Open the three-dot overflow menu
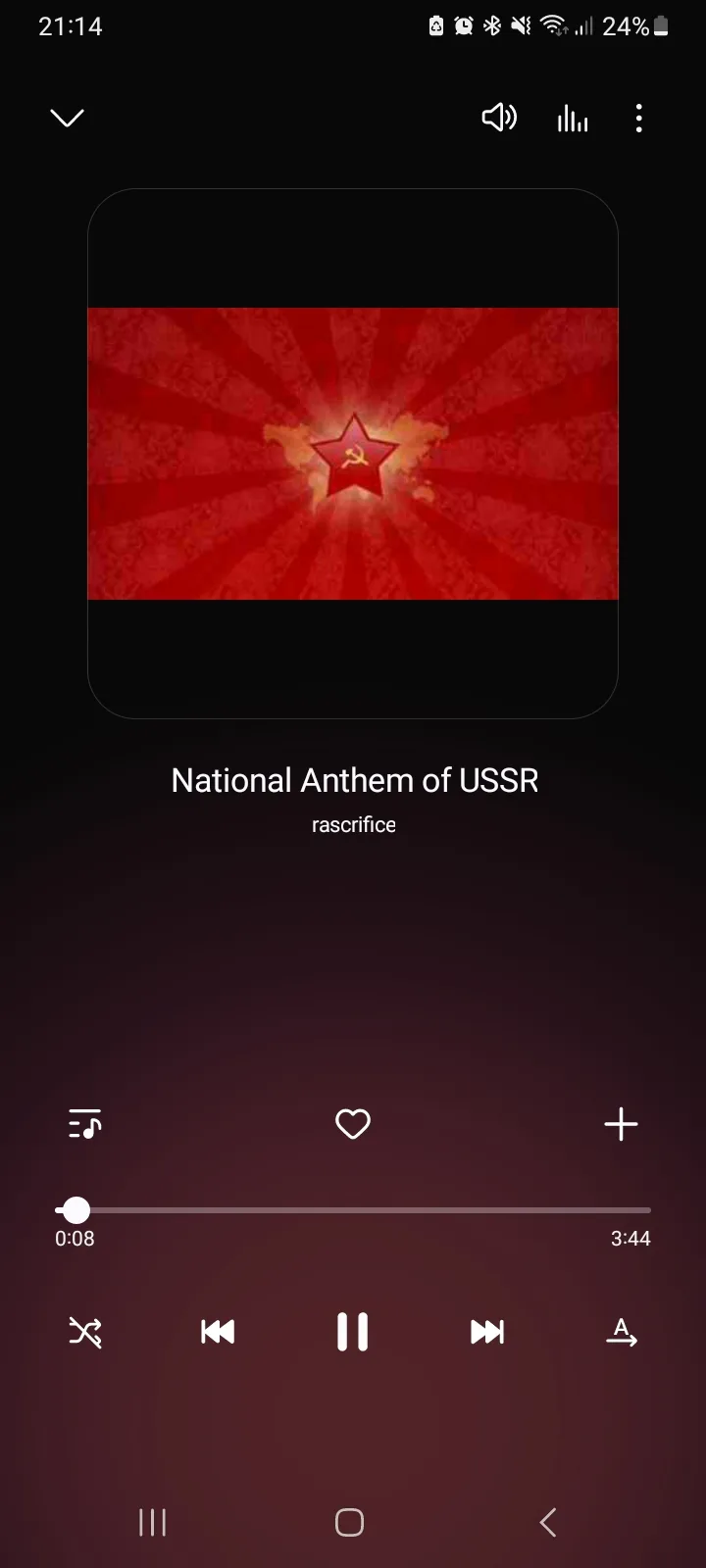706x1568 pixels. pos(639,119)
